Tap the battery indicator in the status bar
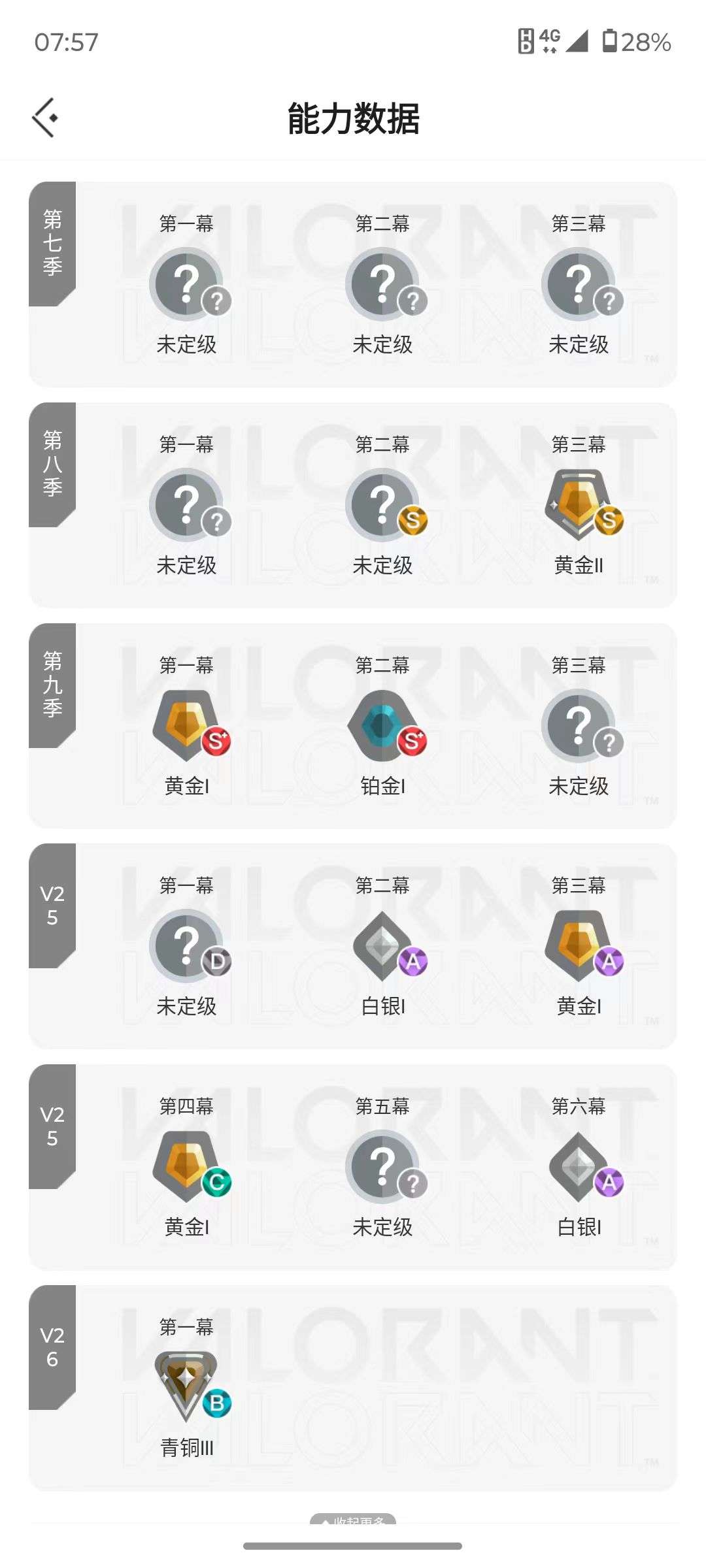Image resolution: width=706 pixels, height=1568 pixels. (611, 42)
